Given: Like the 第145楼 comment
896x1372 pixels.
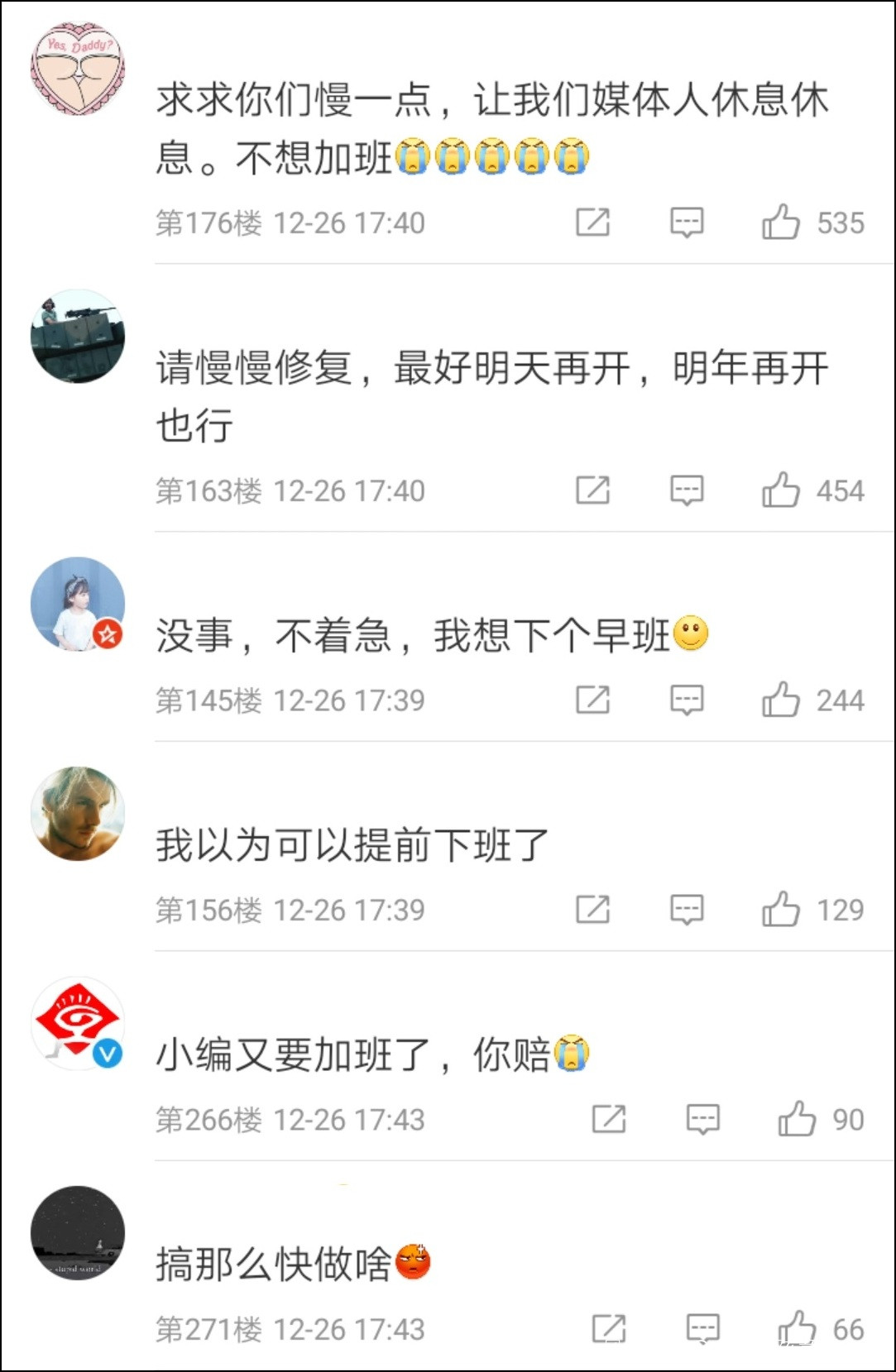Looking at the screenshot, I should point(781,700).
